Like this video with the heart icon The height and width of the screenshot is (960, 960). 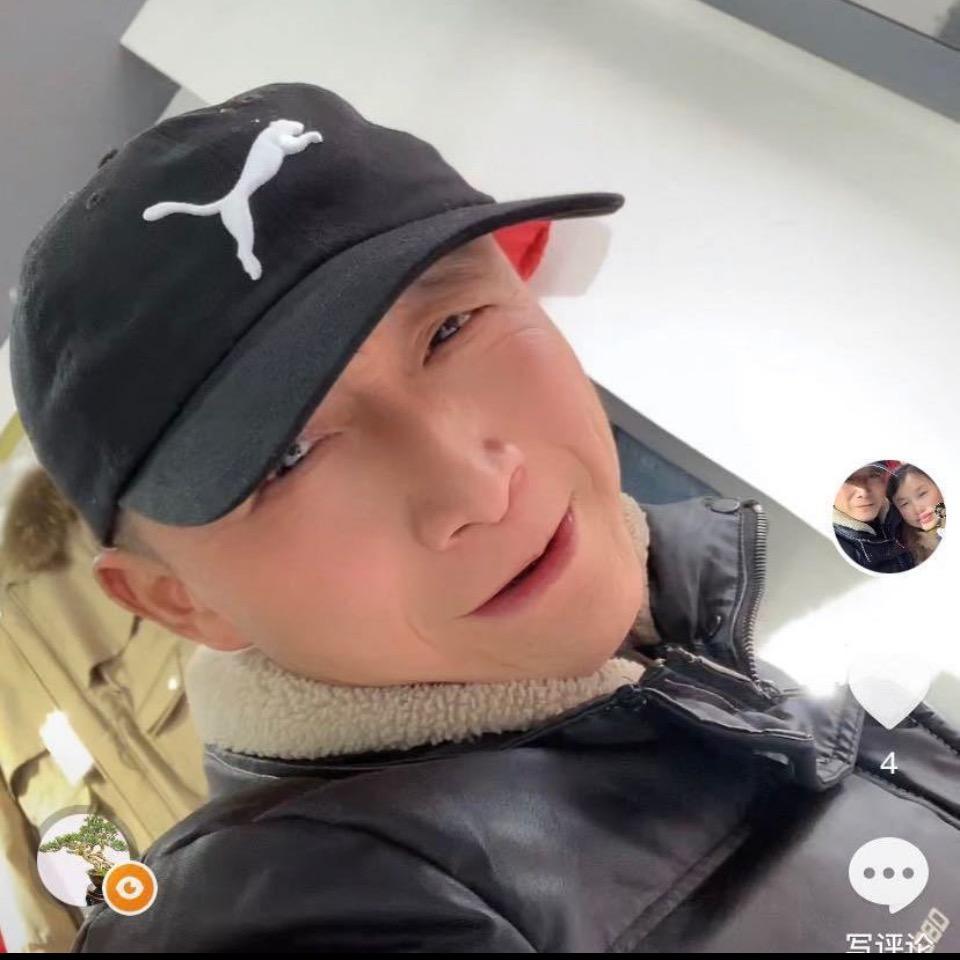click(888, 692)
